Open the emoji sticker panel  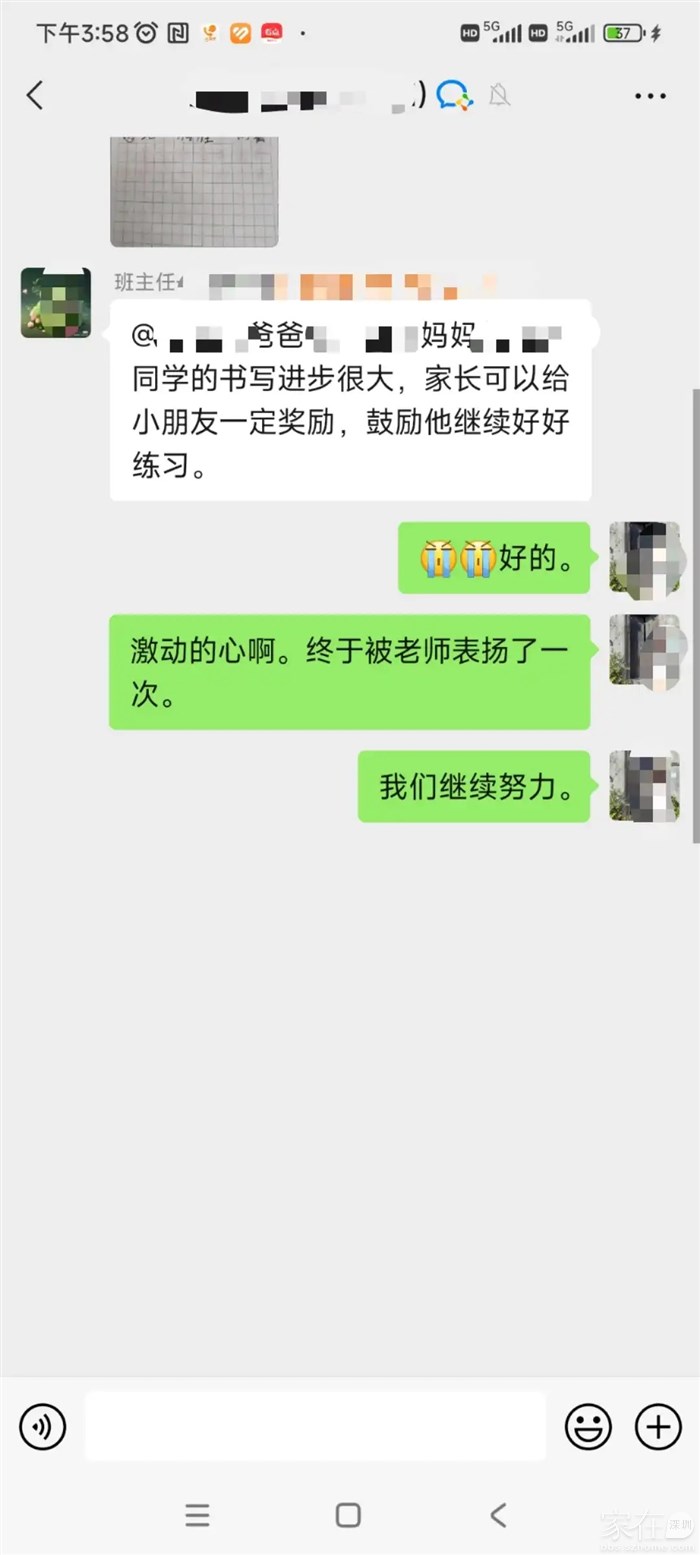pos(588,1426)
